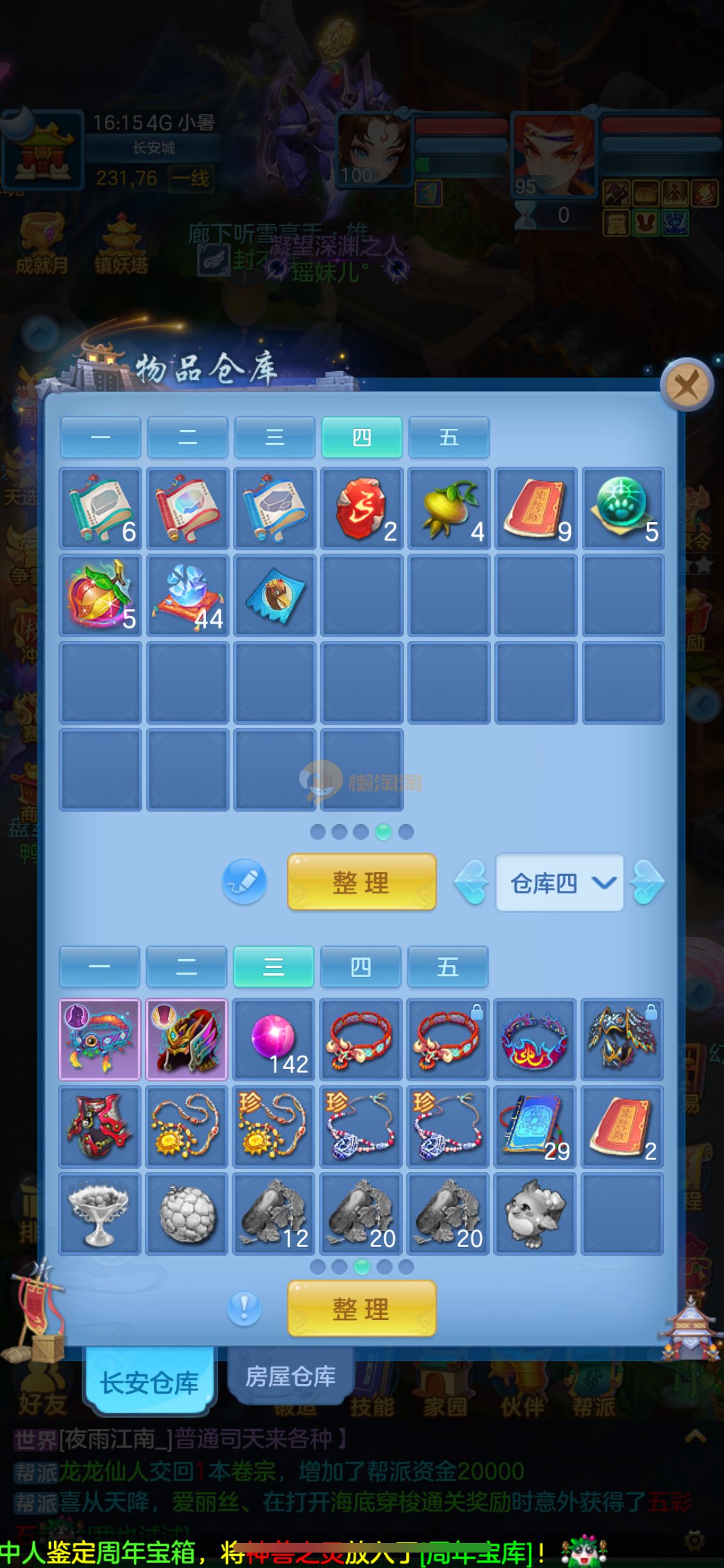Switch to the 房屋仓库 tab
724x1568 pixels.
click(291, 1377)
